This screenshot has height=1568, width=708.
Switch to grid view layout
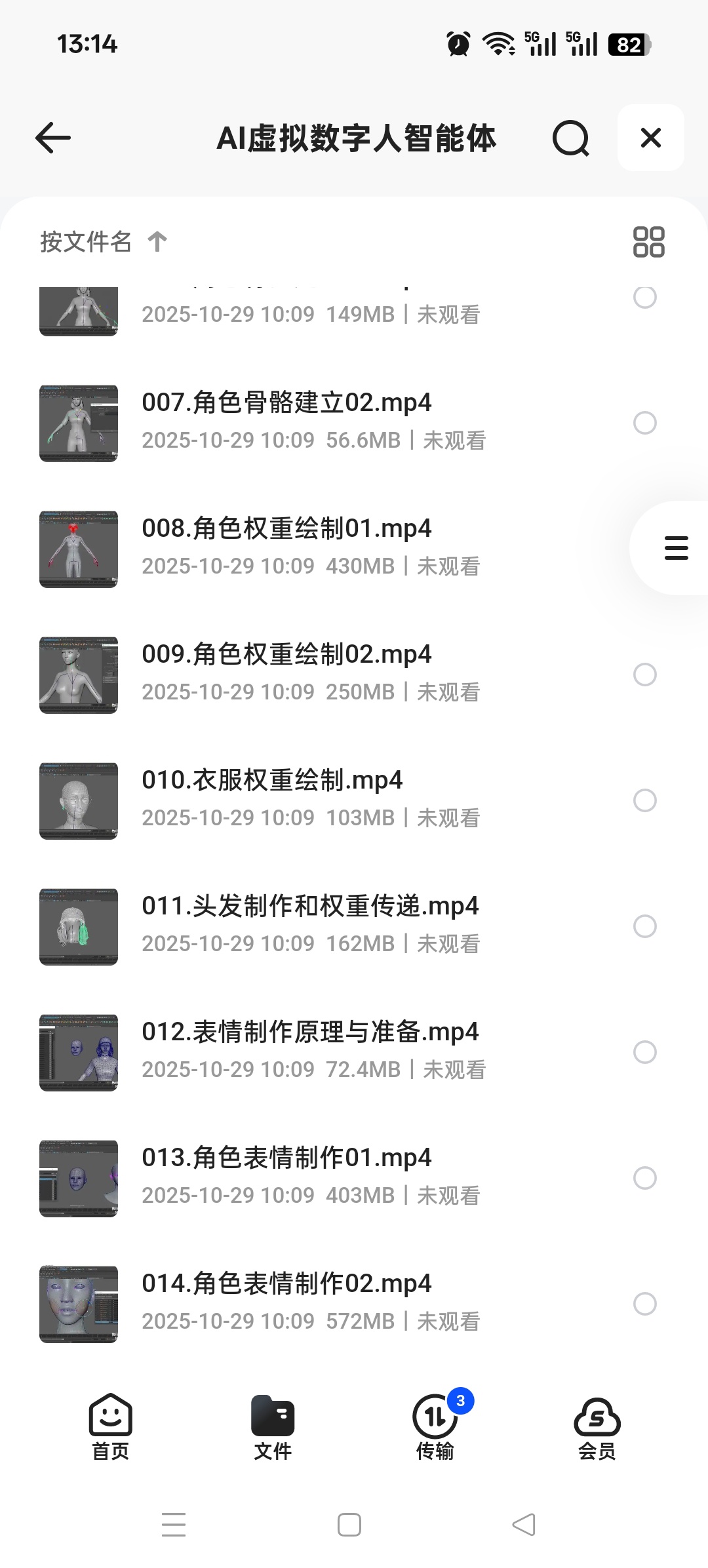pyautogui.click(x=648, y=242)
